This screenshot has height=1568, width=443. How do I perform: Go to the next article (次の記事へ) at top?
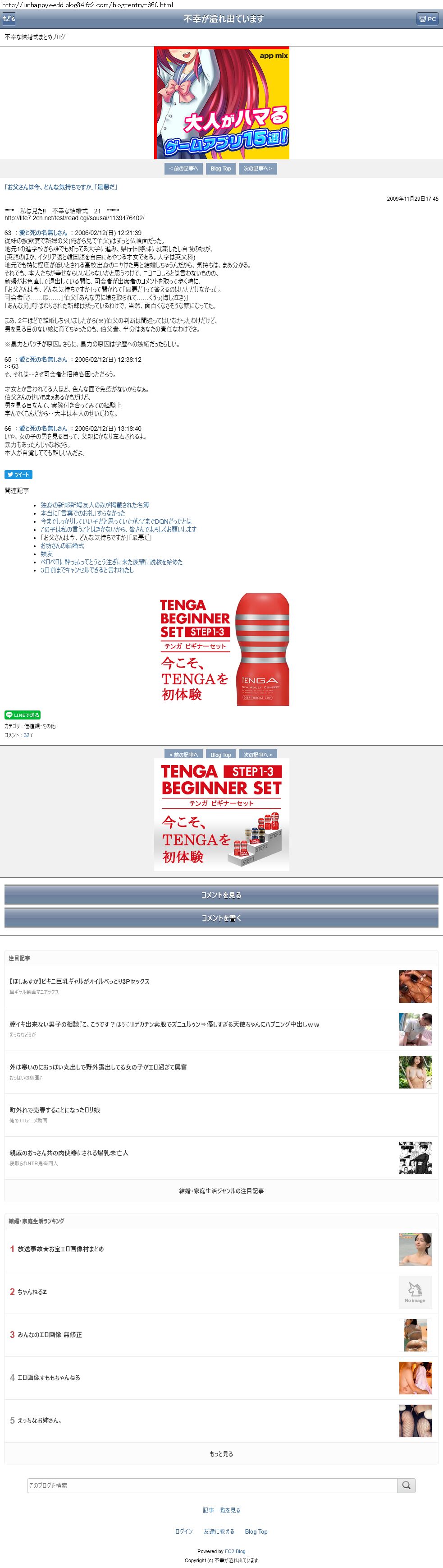[257, 169]
